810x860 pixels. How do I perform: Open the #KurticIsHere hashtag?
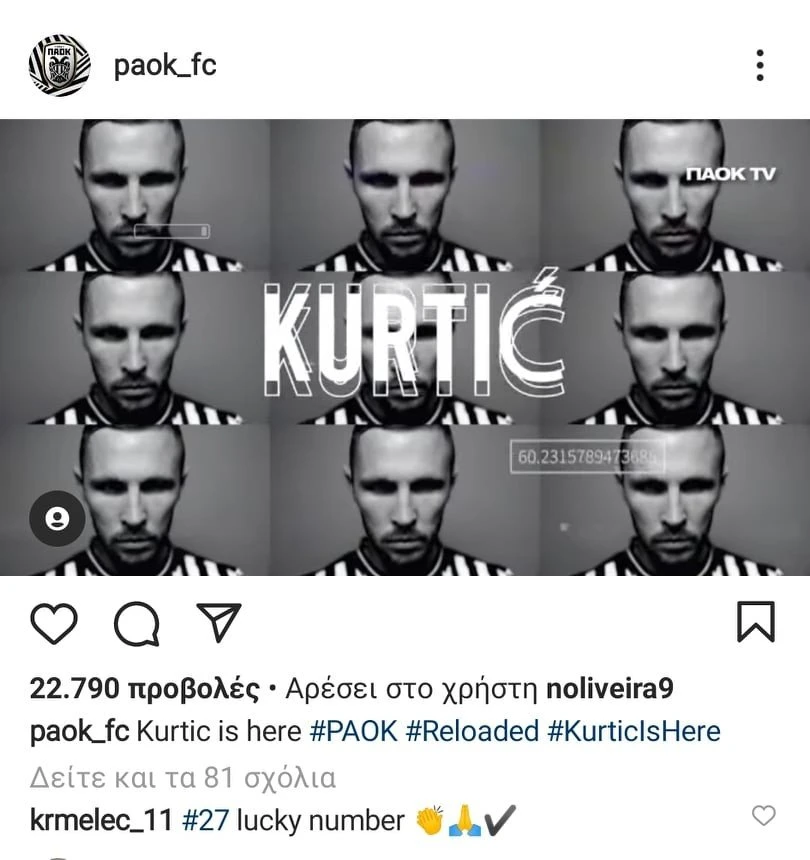point(634,731)
